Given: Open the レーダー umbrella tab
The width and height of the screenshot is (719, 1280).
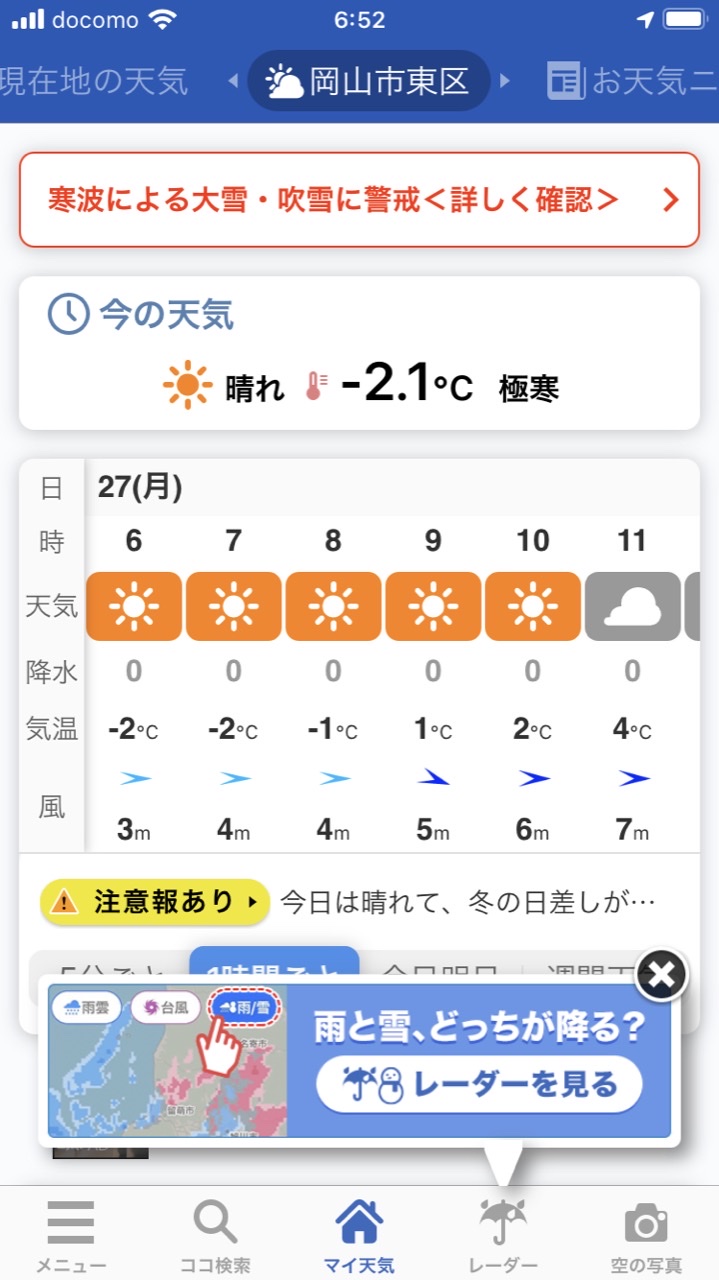Looking at the screenshot, I should (503, 1234).
